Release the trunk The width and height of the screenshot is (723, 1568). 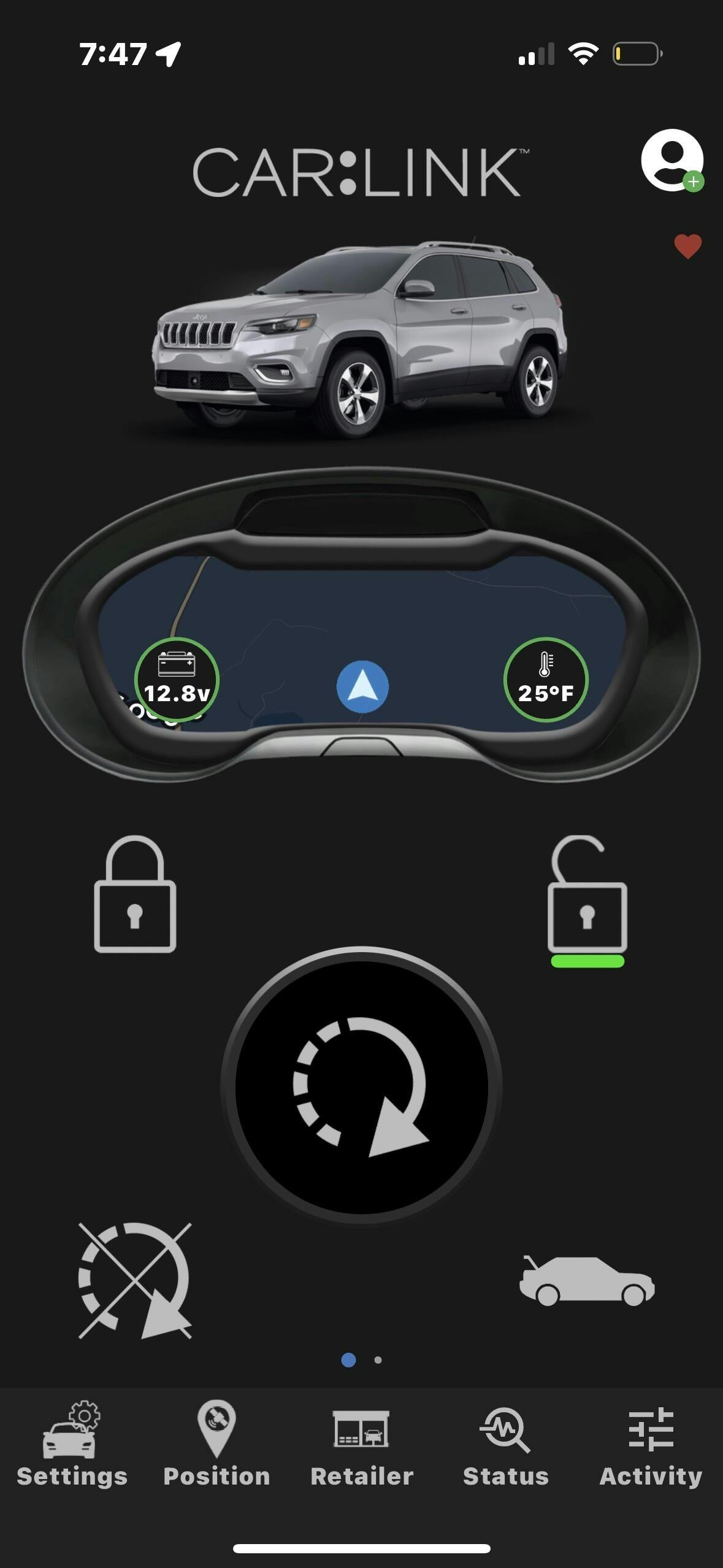point(587,1280)
